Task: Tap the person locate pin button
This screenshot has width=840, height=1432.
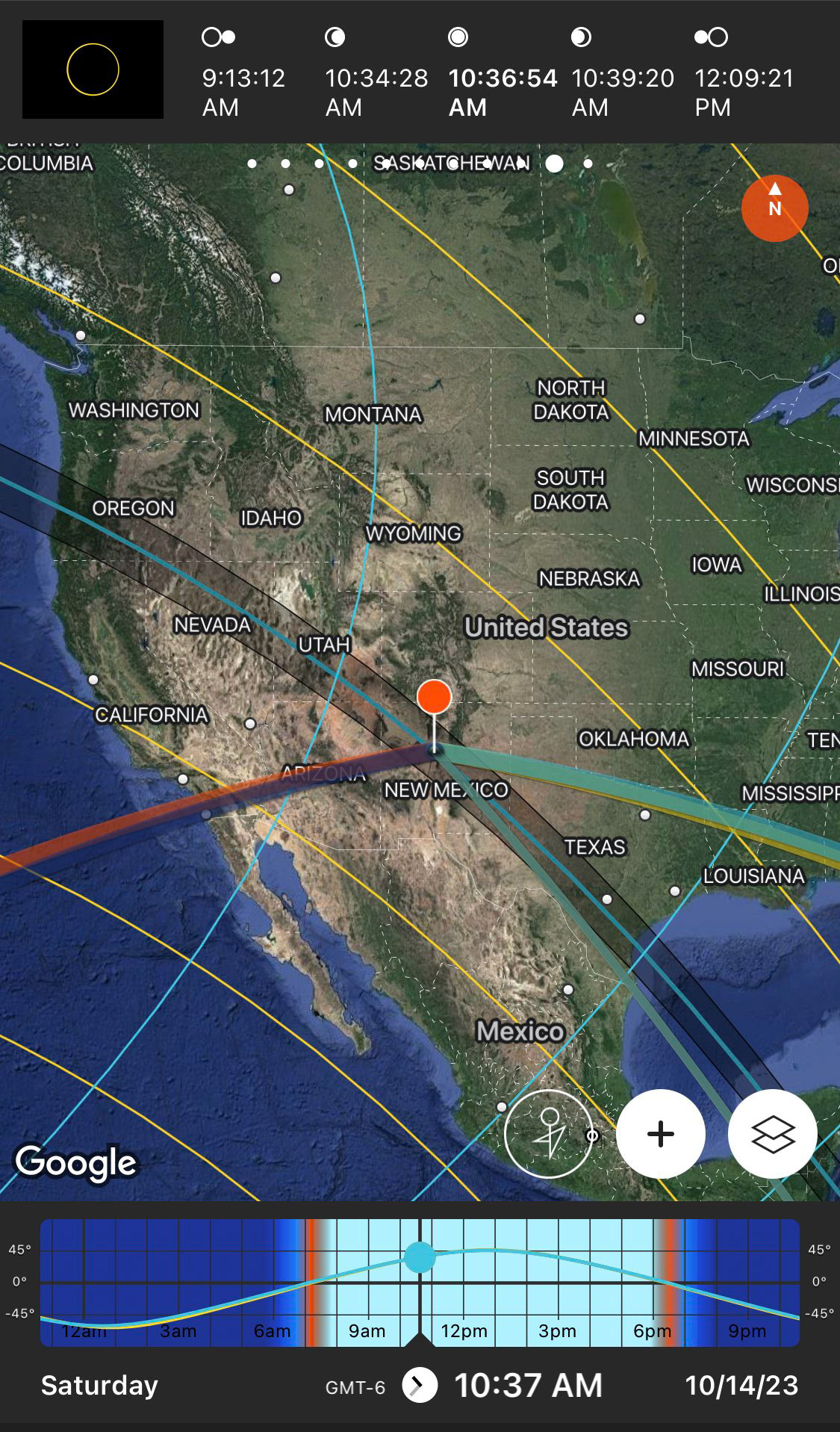Action: 549,1134
